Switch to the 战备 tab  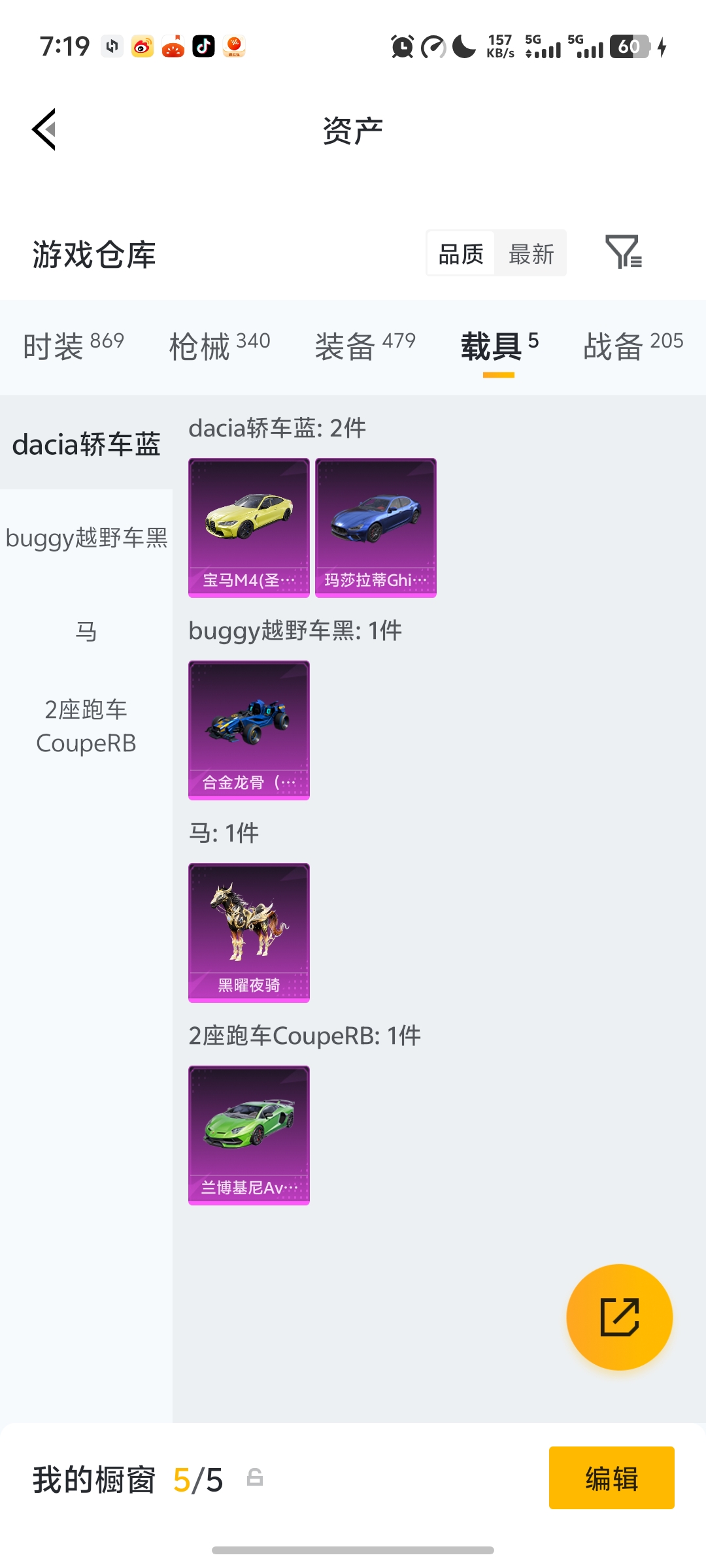point(633,345)
